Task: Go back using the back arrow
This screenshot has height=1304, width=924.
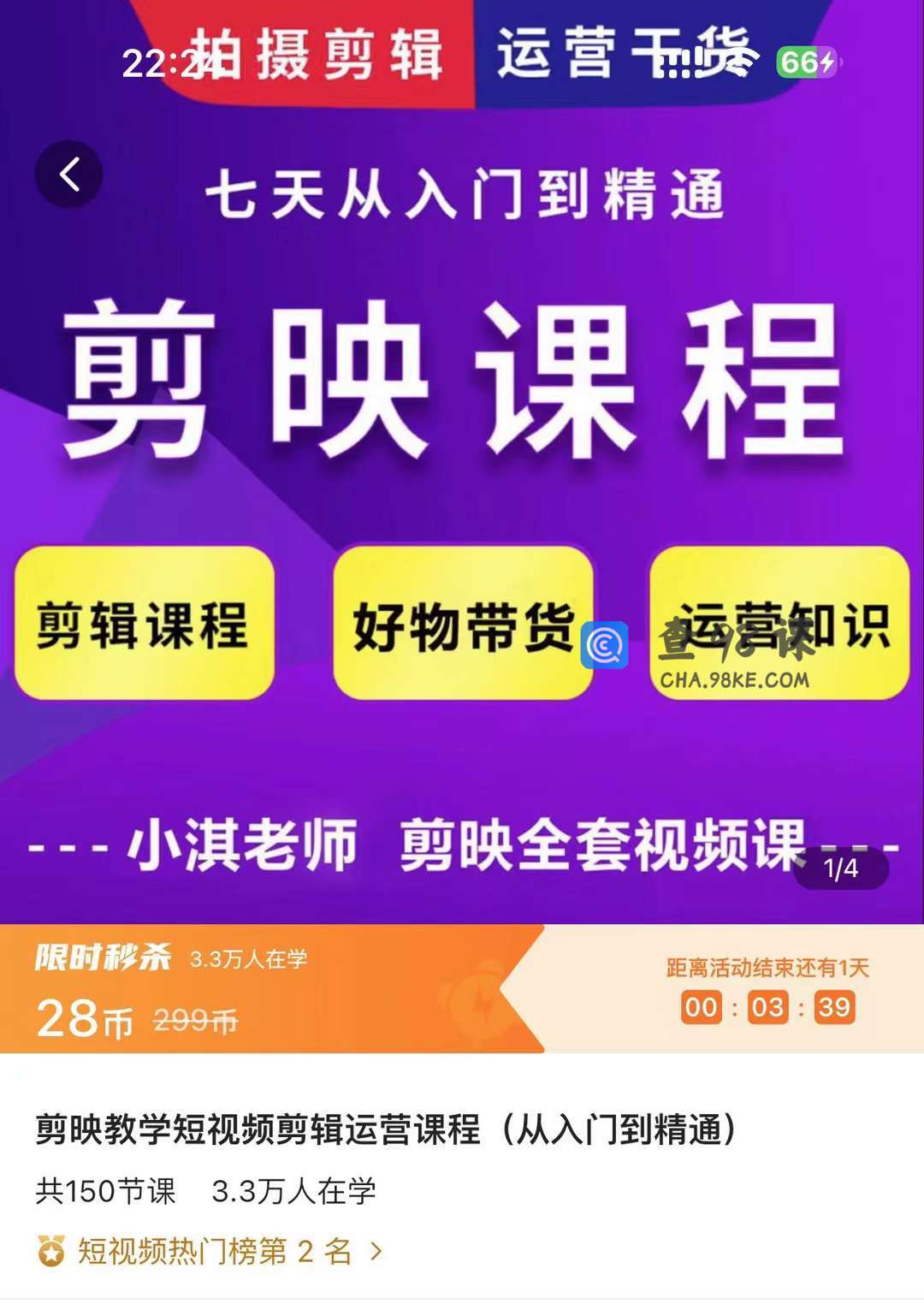Action: (68, 175)
